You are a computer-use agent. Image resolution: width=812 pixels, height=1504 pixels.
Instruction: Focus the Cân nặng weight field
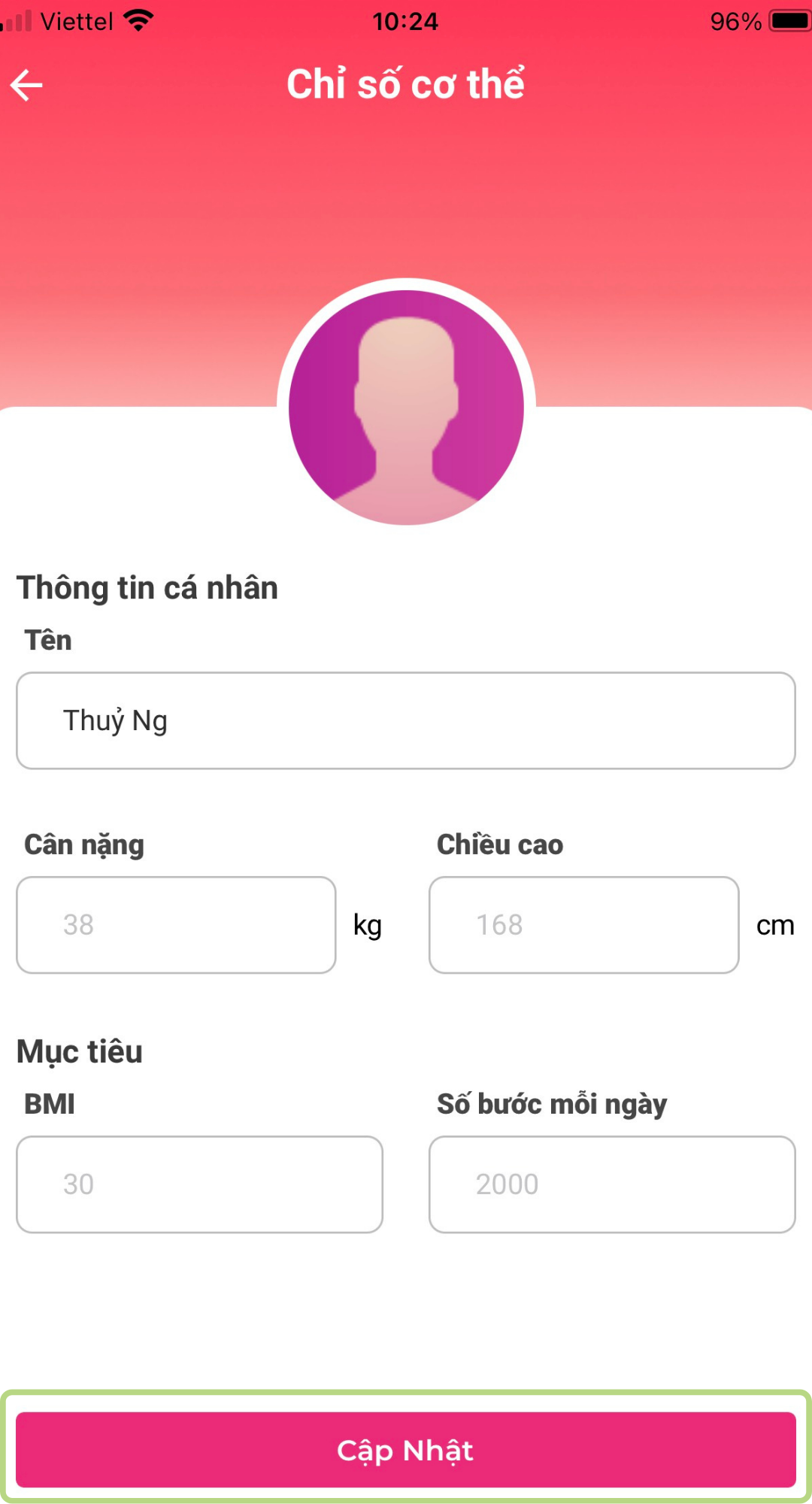pos(176,924)
